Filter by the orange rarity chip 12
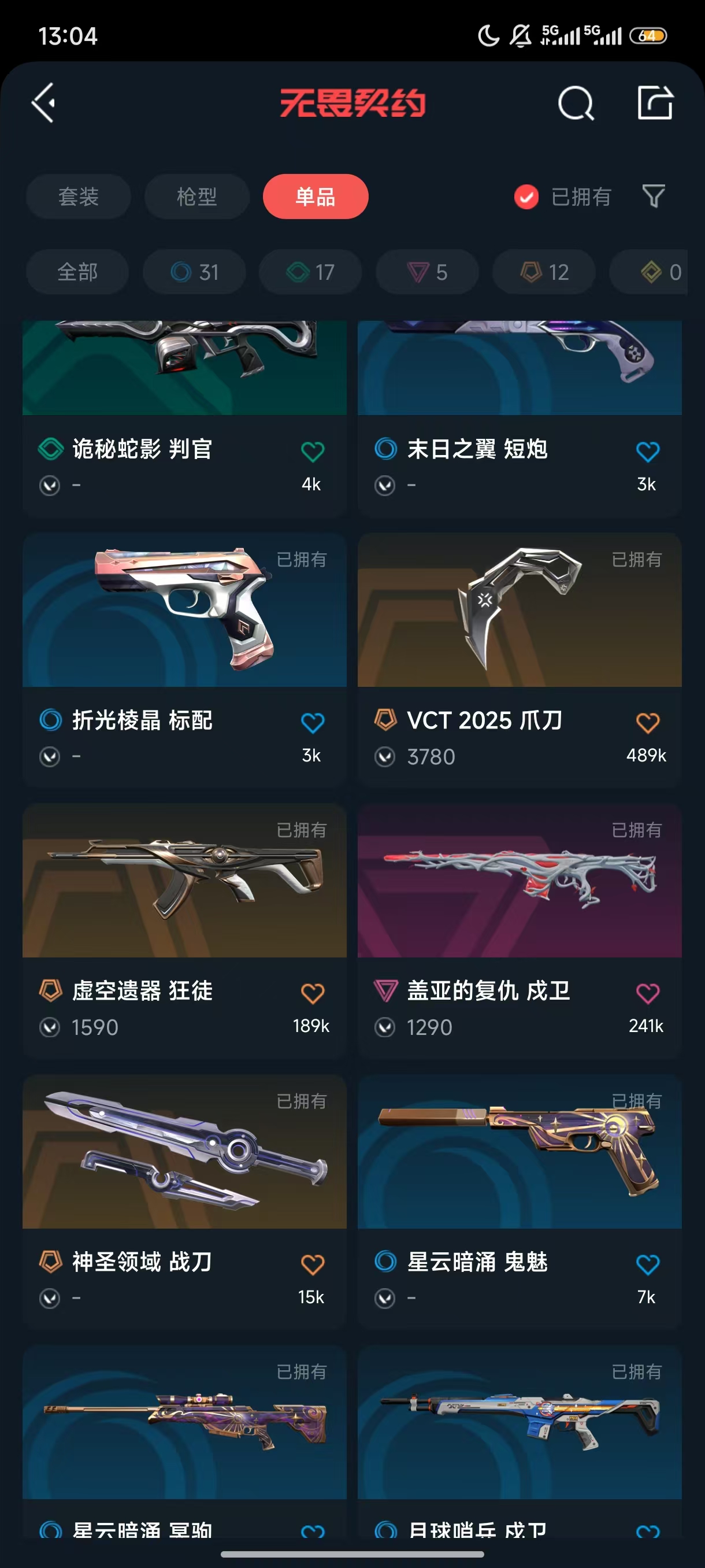This screenshot has width=705, height=1568. click(544, 272)
